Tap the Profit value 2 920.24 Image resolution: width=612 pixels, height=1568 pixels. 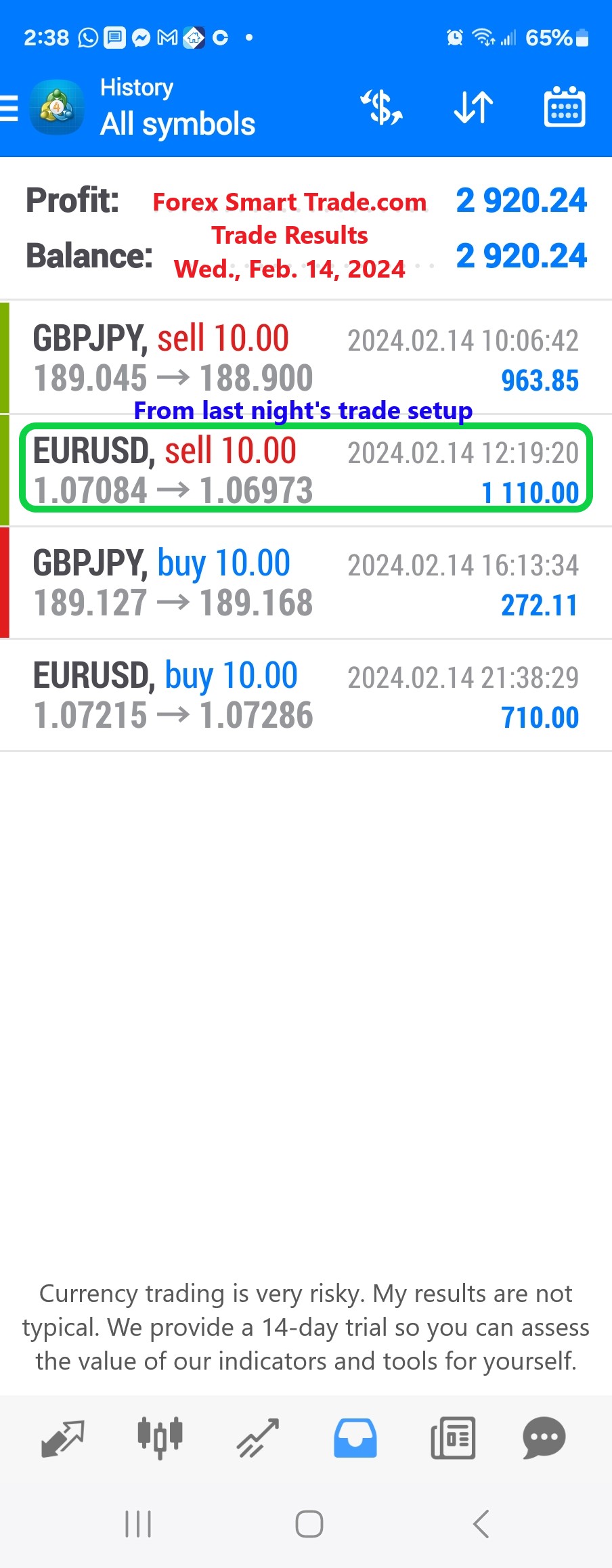pyautogui.click(x=522, y=200)
